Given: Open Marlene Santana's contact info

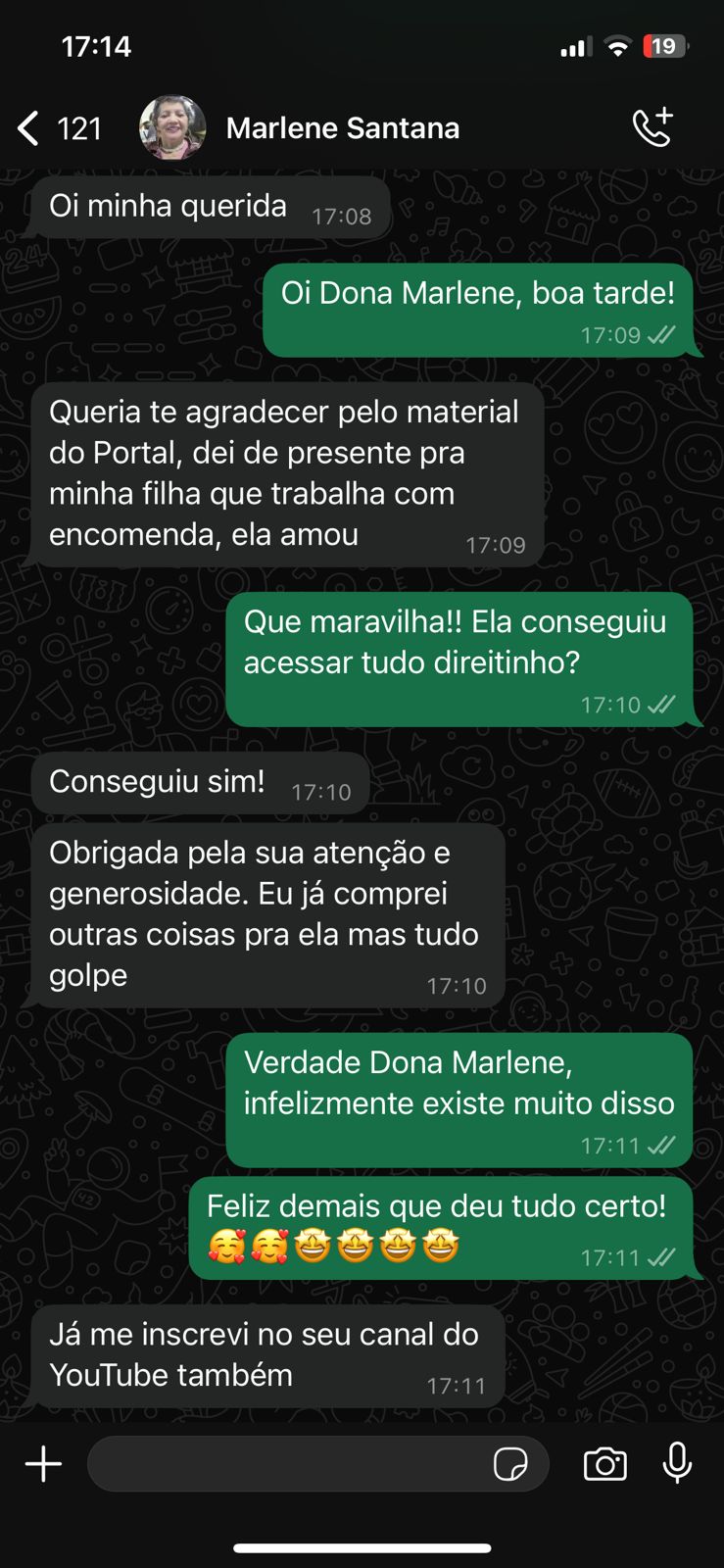Looking at the screenshot, I should click(x=342, y=128).
